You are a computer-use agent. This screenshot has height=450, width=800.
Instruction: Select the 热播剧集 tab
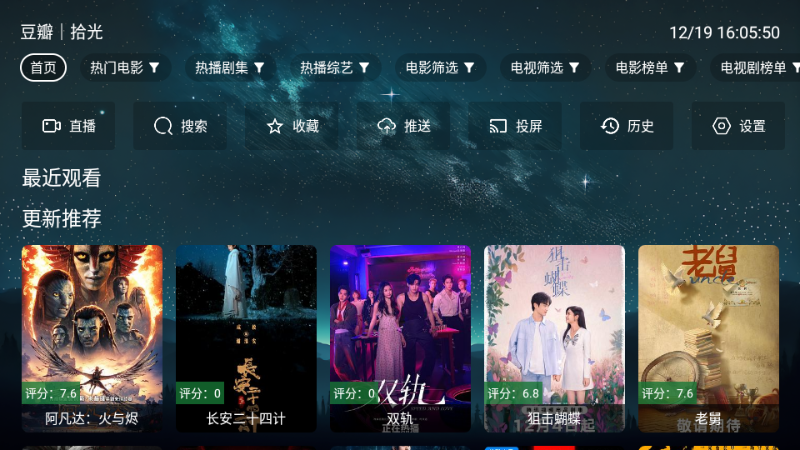pos(229,68)
